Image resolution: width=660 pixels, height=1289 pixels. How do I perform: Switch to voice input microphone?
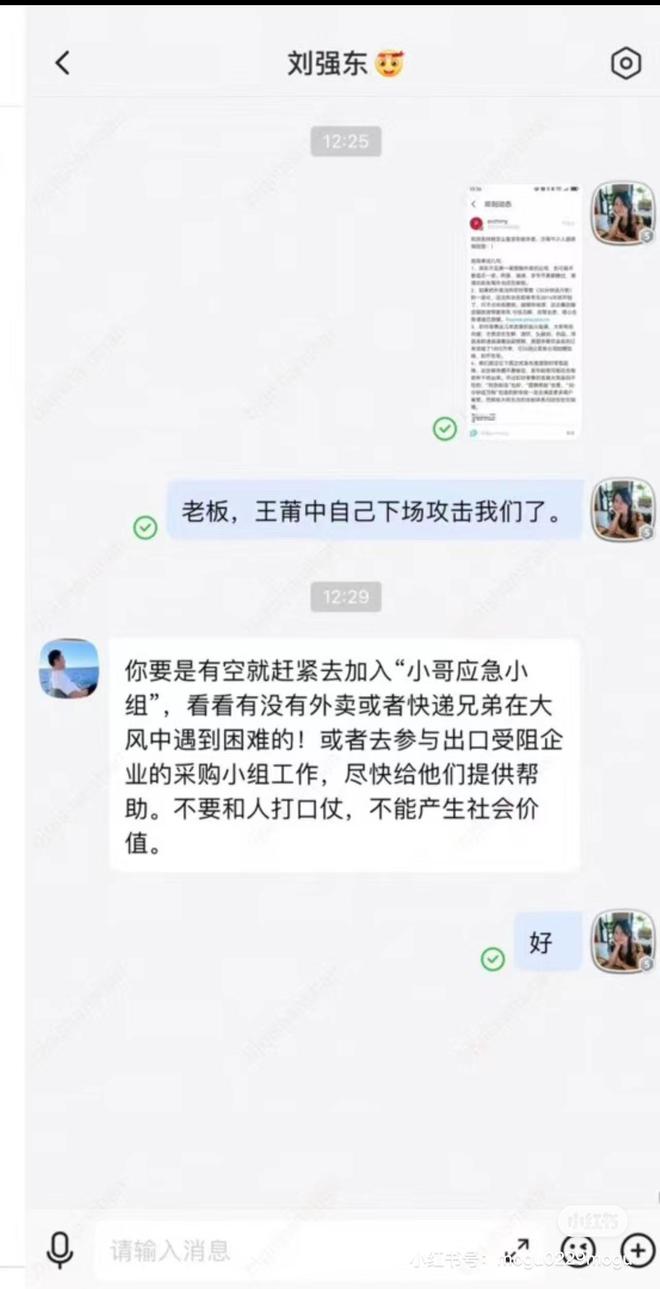pyautogui.click(x=60, y=1249)
